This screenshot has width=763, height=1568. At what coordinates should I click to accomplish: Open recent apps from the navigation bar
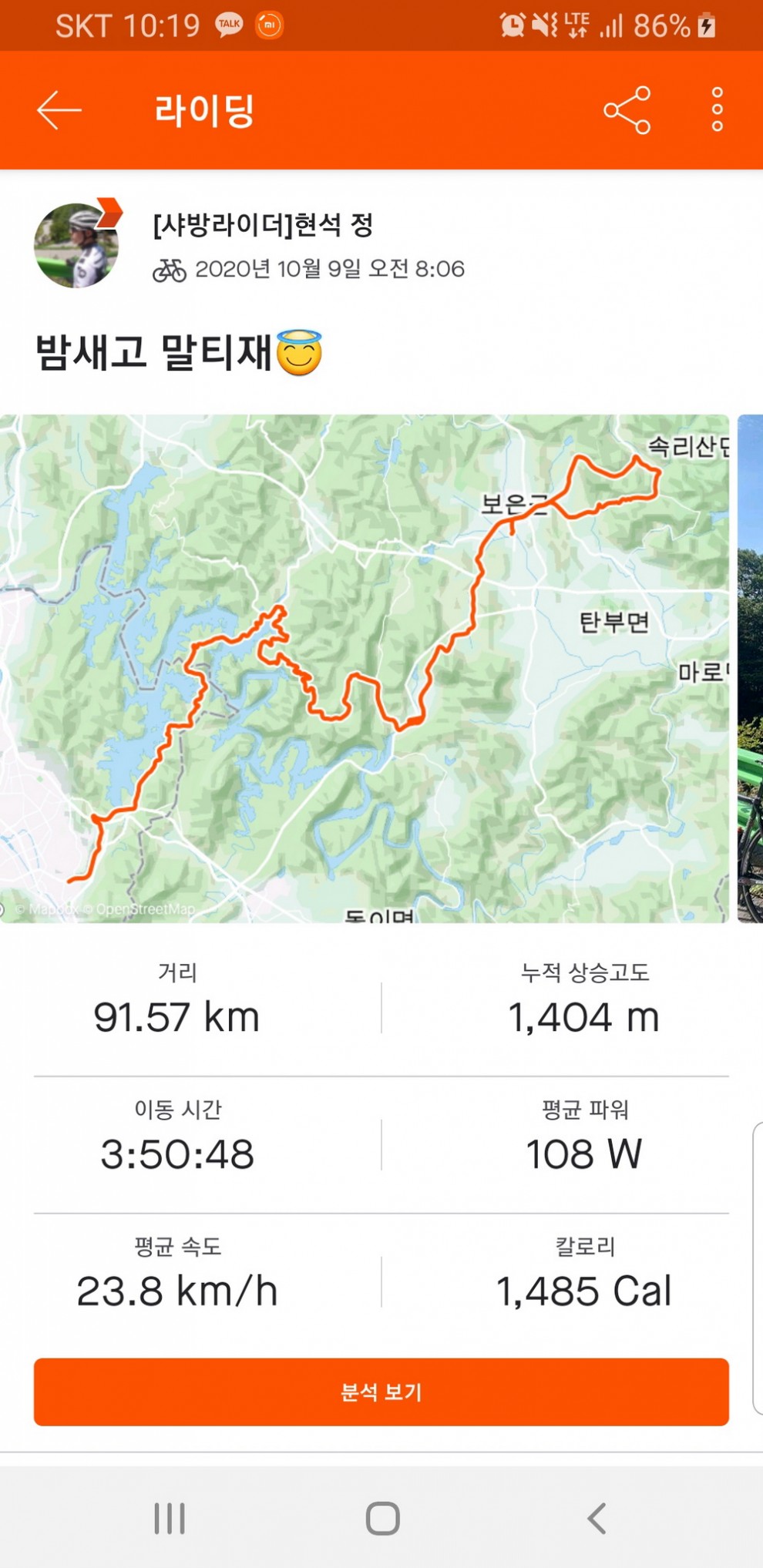coord(170,1519)
